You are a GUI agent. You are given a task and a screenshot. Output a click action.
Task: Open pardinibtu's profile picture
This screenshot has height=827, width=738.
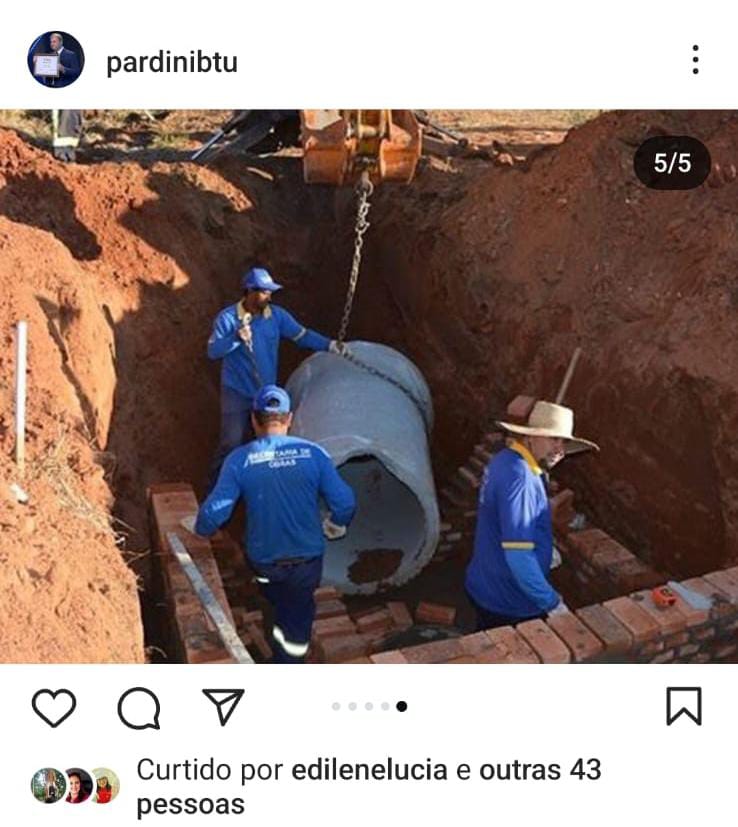[x=56, y=60]
